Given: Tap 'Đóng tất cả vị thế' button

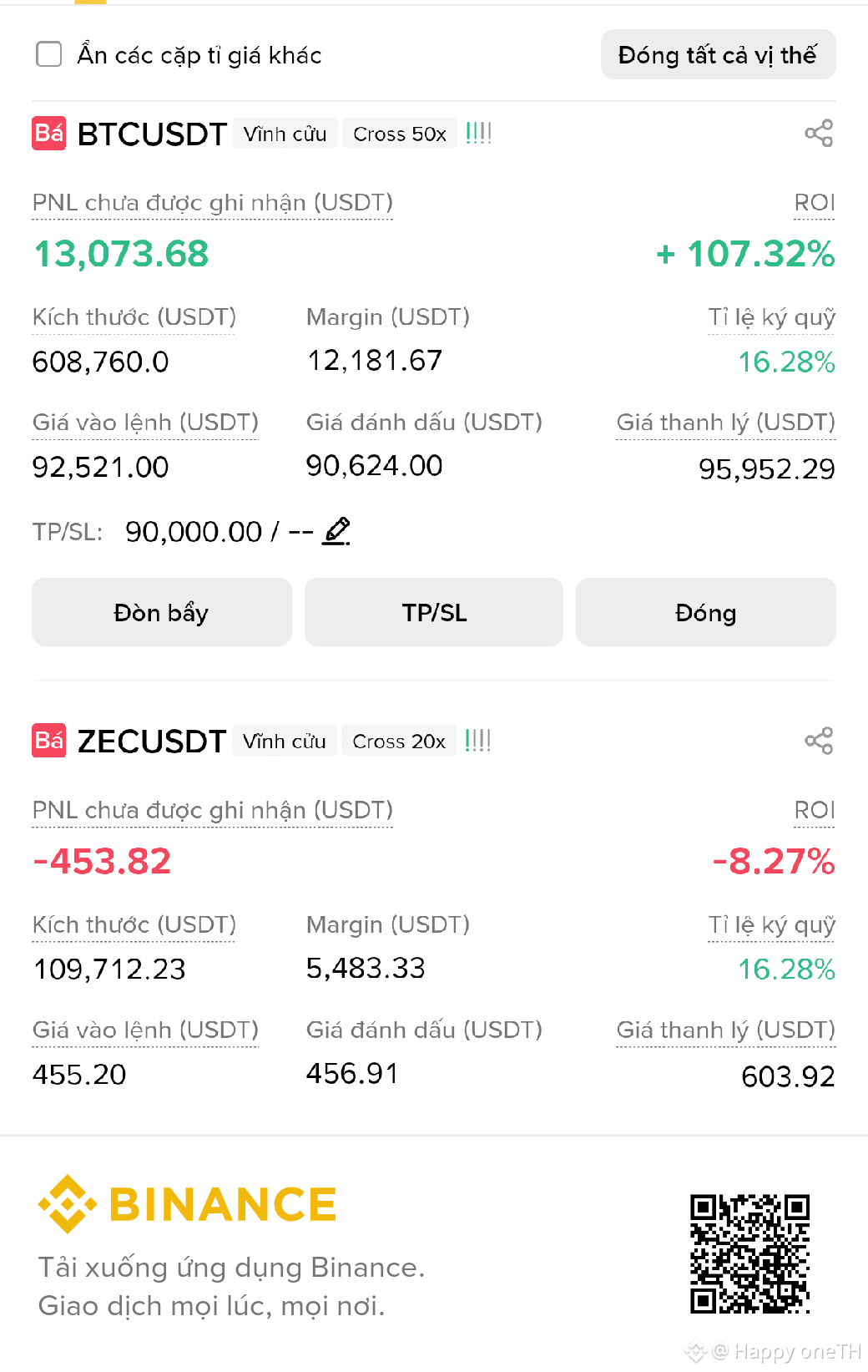Looking at the screenshot, I should point(718,54).
